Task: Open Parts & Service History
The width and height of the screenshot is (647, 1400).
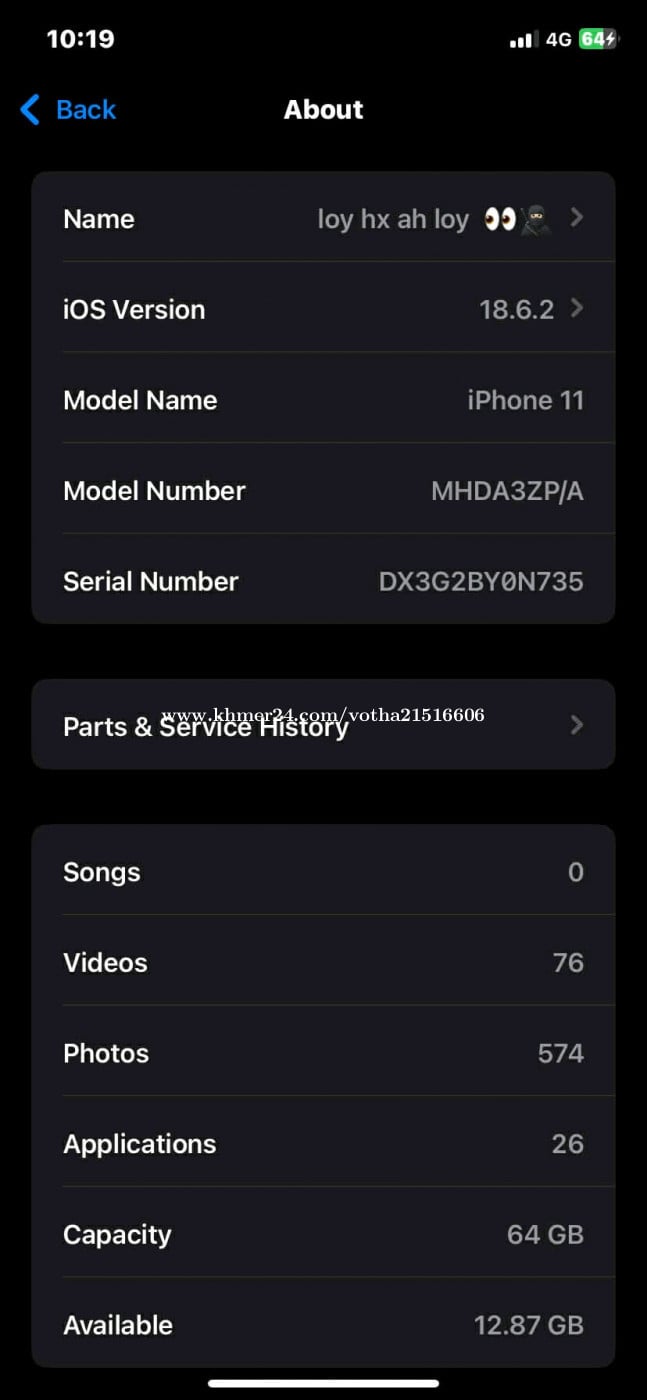Action: (323, 725)
